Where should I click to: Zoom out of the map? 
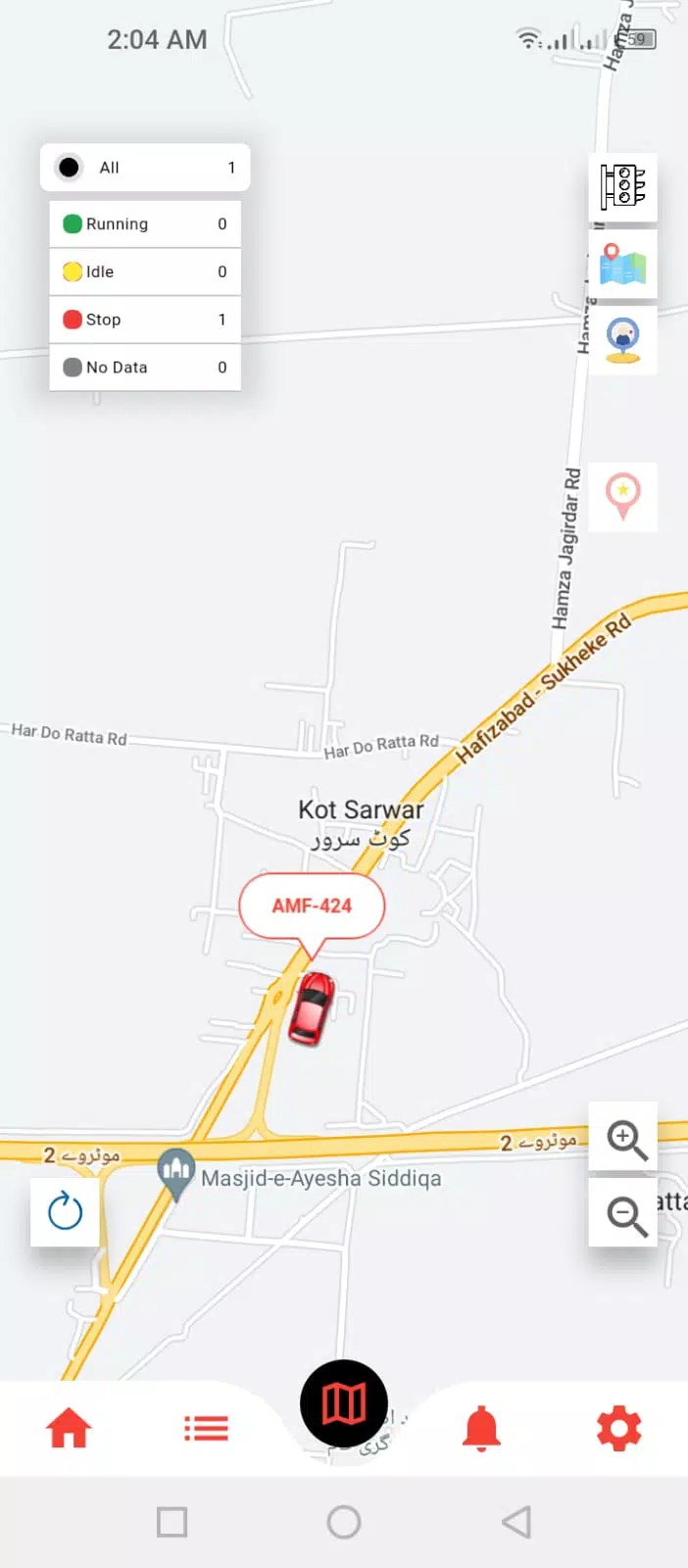pyautogui.click(x=624, y=1214)
